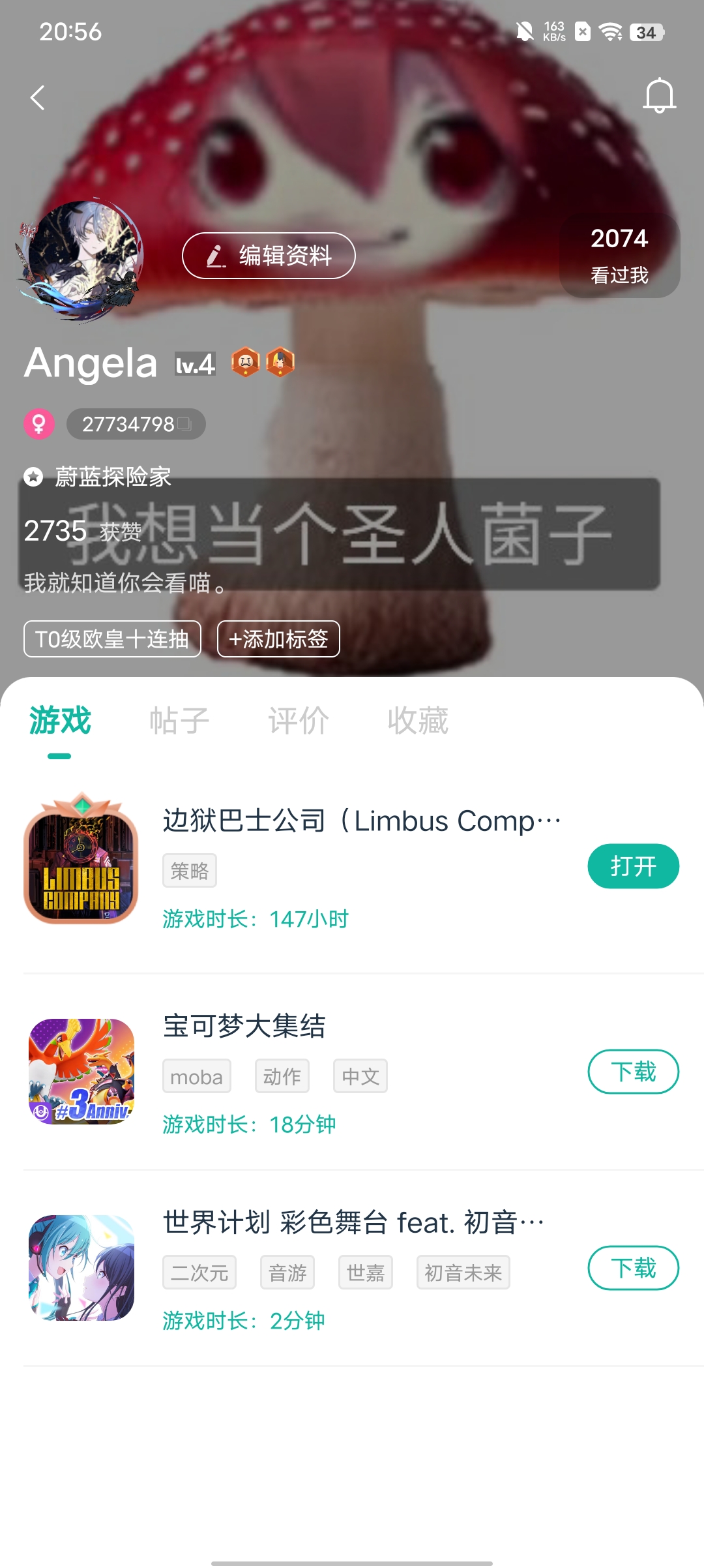Open the notifications bell
This screenshot has width=704, height=1568.
coord(659,96)
